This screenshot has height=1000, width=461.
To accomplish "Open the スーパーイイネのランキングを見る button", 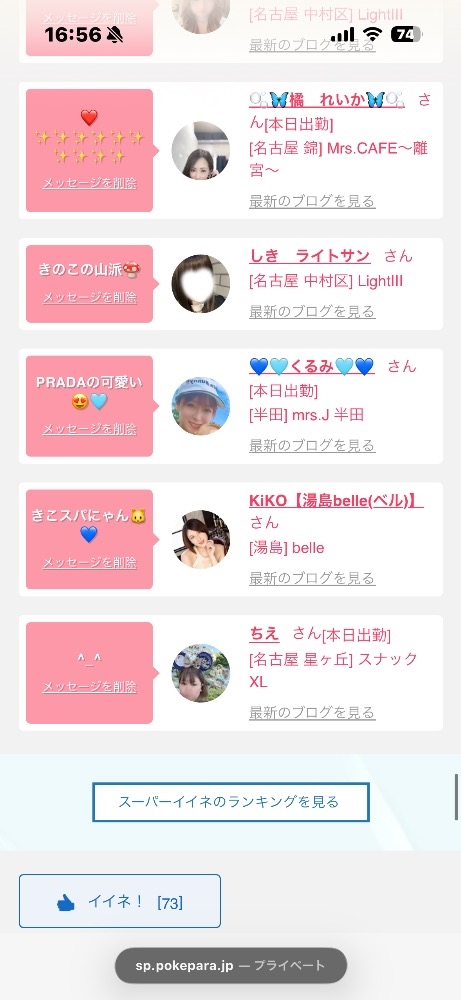I will 231,802.
